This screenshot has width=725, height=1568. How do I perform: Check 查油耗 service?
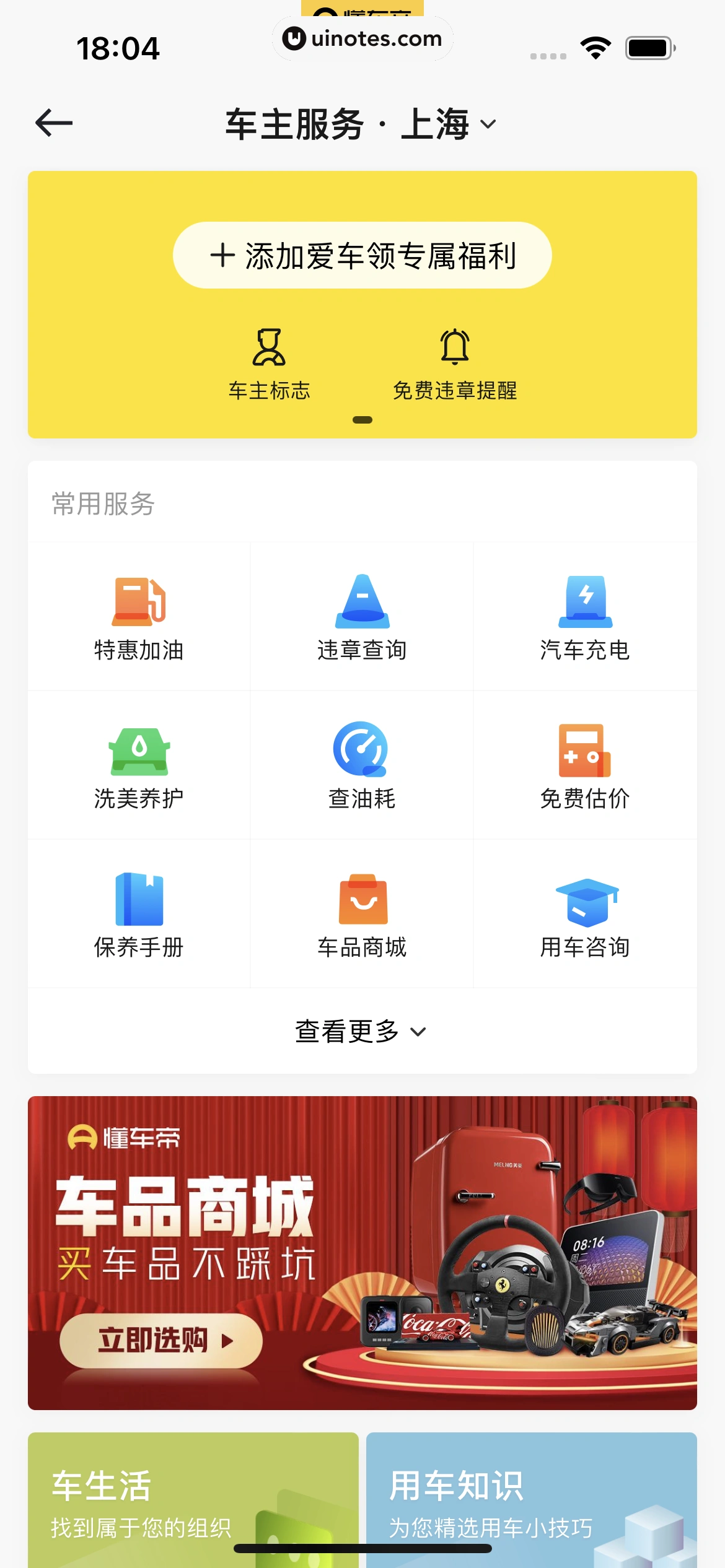[362, 765]
